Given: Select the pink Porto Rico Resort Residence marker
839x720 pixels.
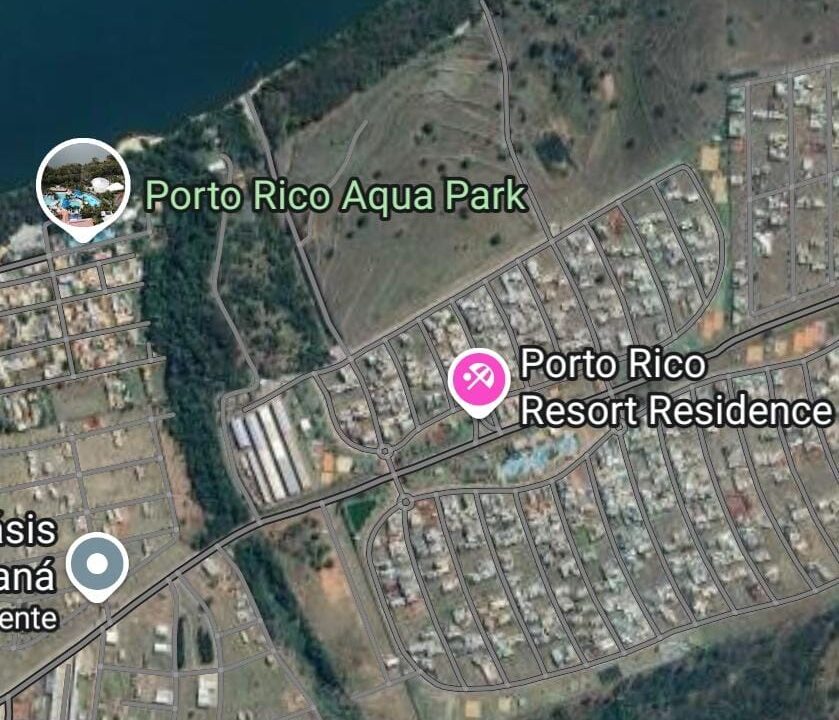Looking at the screenshot, I should coord(478,379).
